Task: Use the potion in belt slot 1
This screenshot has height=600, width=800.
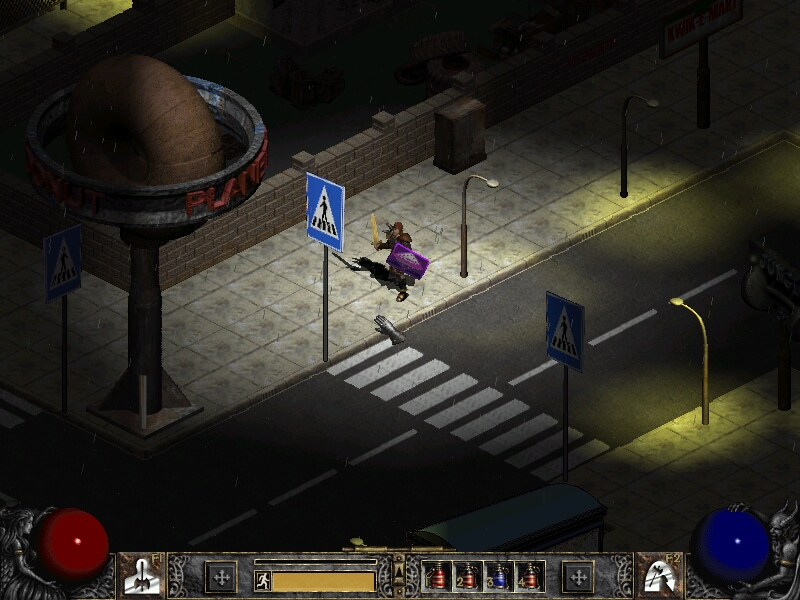Action: [437, 576]
